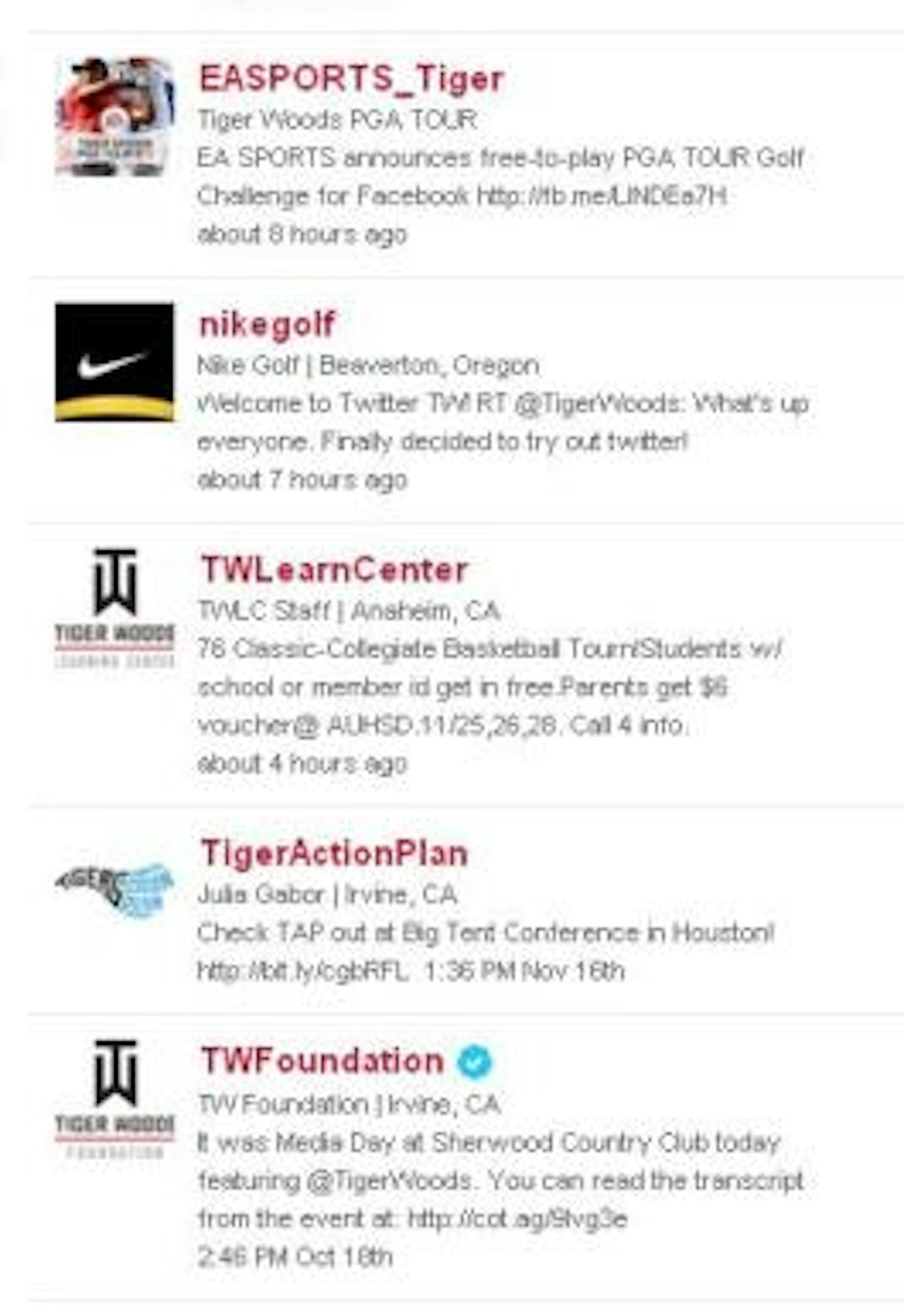Image resolution: width=904 pixels, height=1316 pixels.
Task: Tap the EASPORTS_Tiger avatar picture
Action: click(114, 117)
